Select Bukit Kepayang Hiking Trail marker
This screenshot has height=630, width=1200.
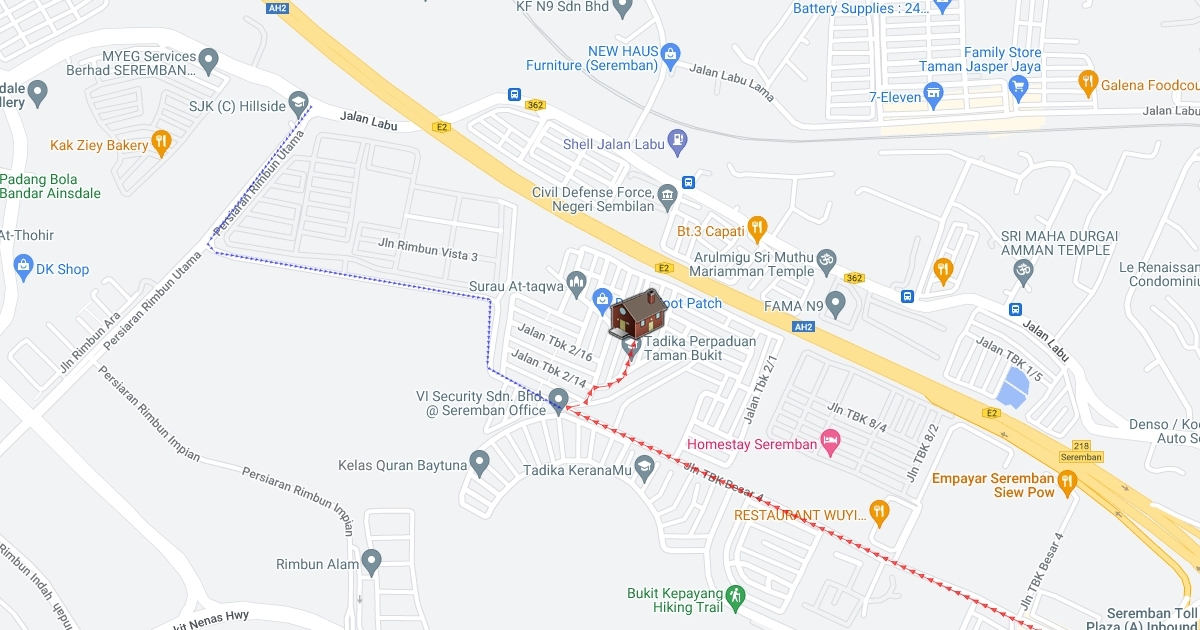click(x=736, y=596)
